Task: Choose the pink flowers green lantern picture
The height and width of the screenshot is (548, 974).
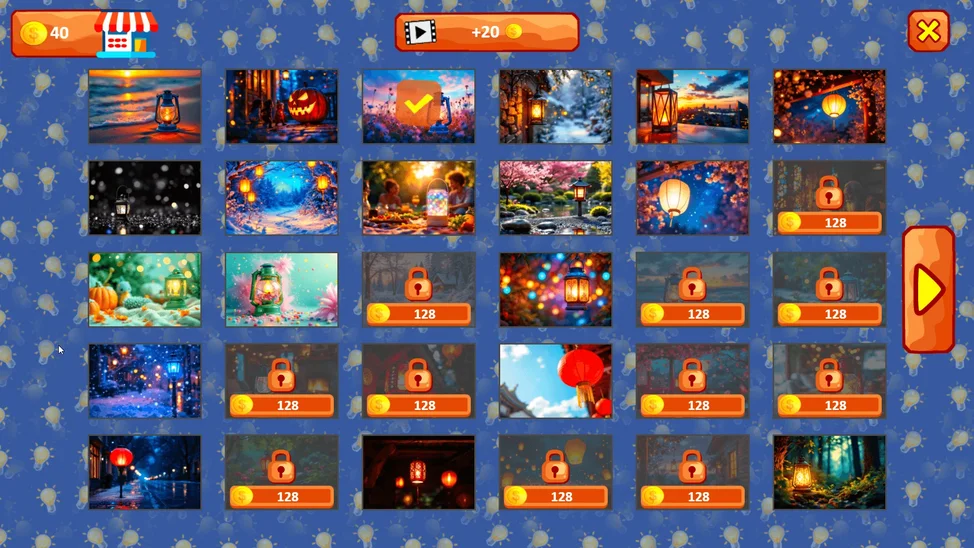Action: (x=281, y=289)
